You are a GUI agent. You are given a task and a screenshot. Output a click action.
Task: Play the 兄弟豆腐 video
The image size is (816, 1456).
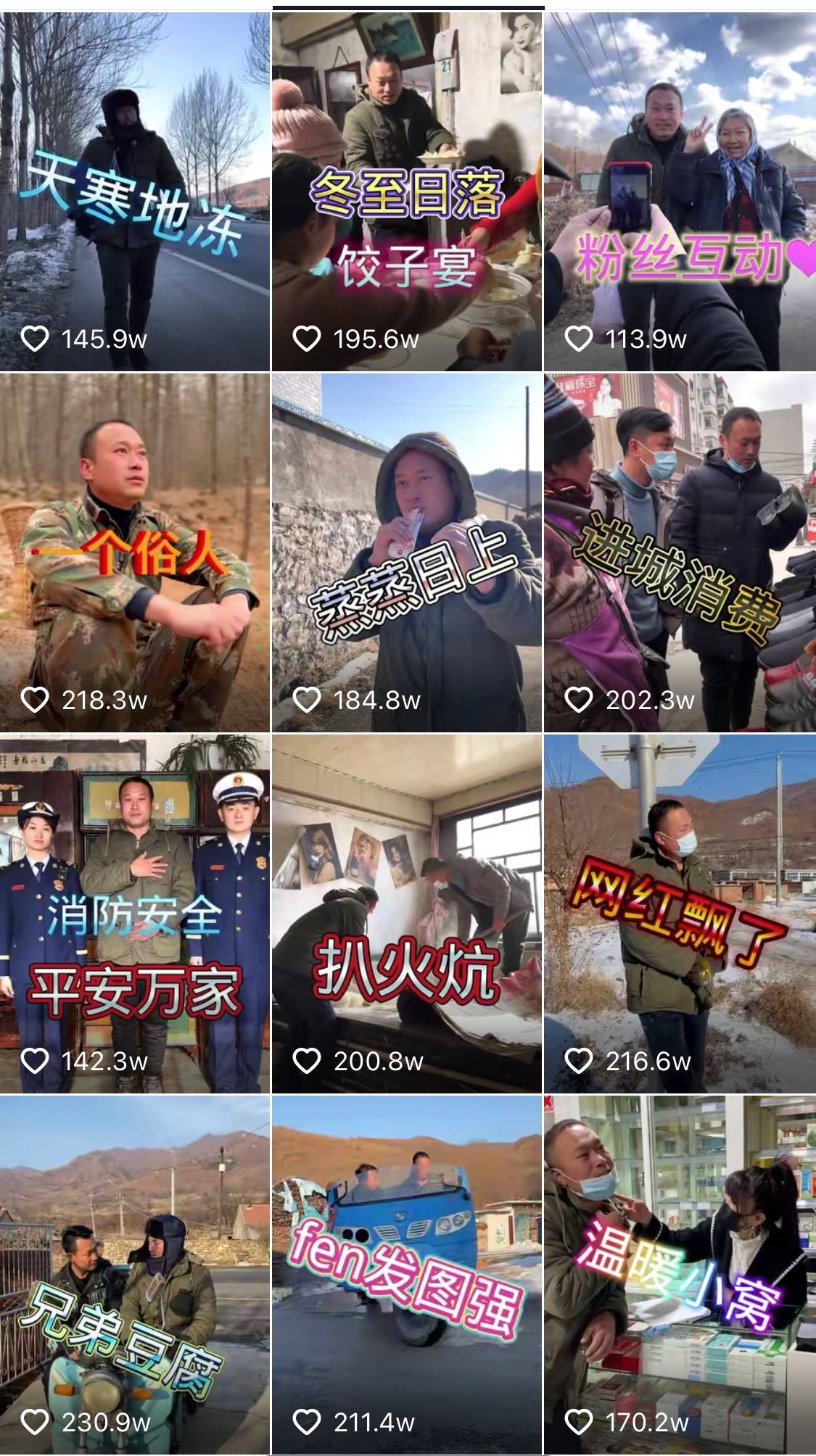tap(135, 1275)
